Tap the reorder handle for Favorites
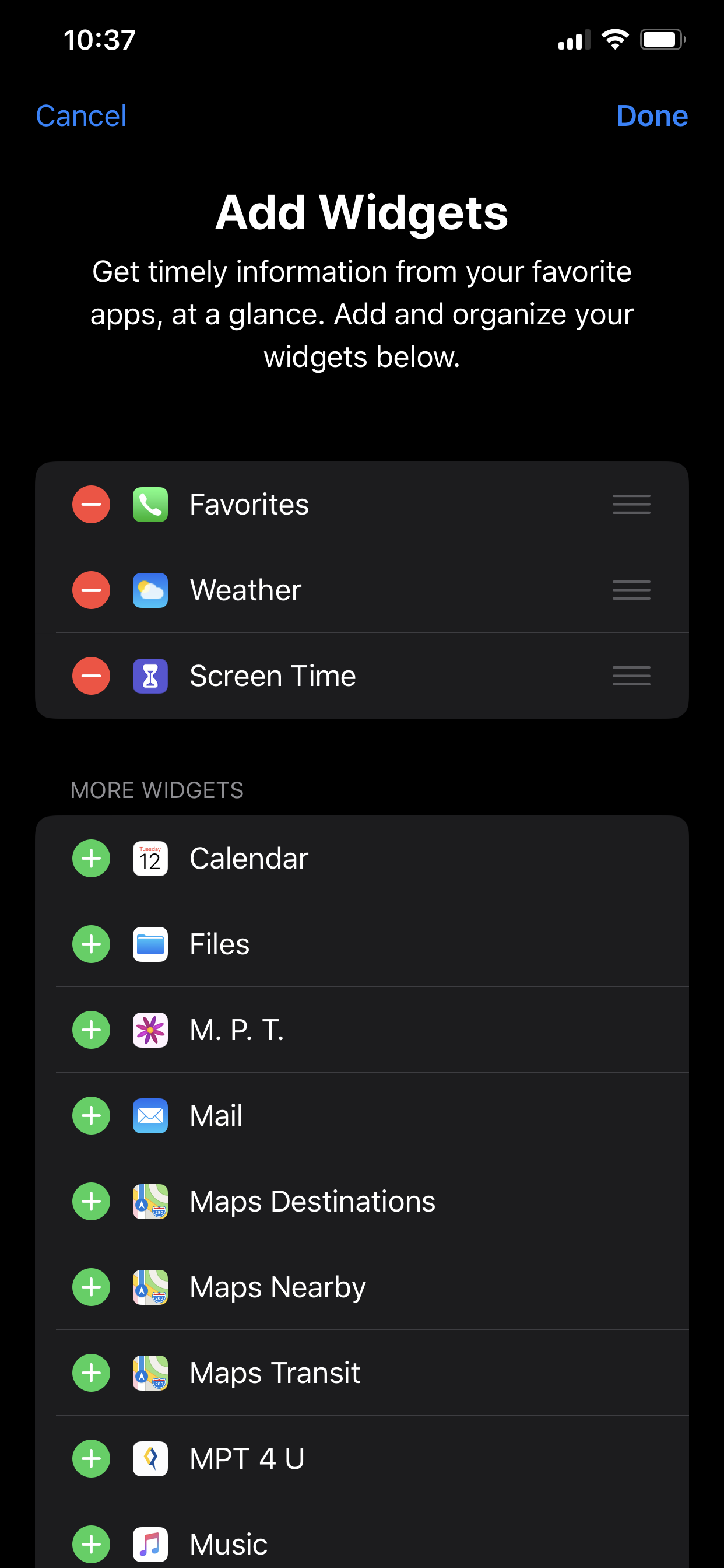 pos(631,504)
